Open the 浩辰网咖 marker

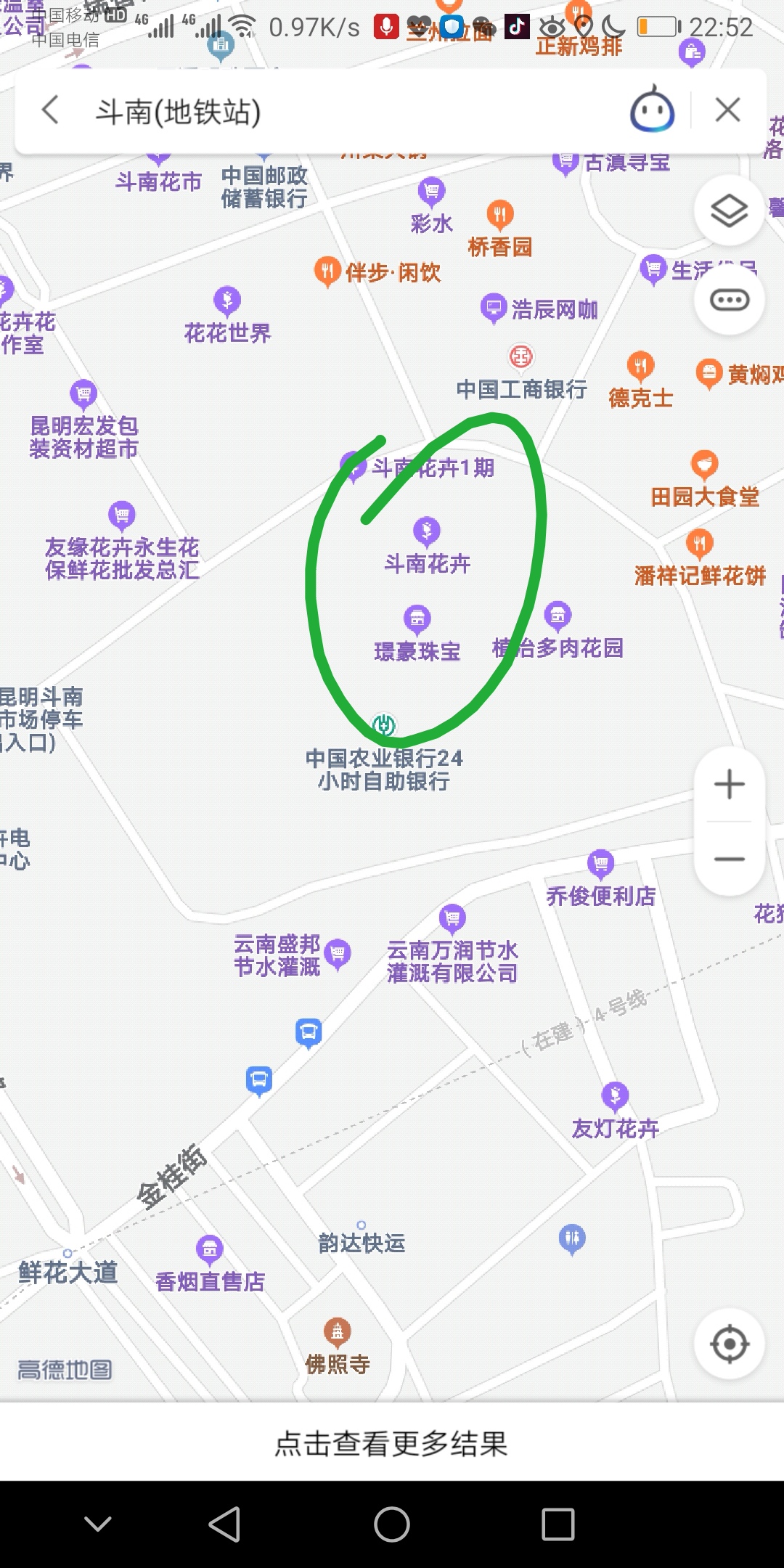pos(494,309)
